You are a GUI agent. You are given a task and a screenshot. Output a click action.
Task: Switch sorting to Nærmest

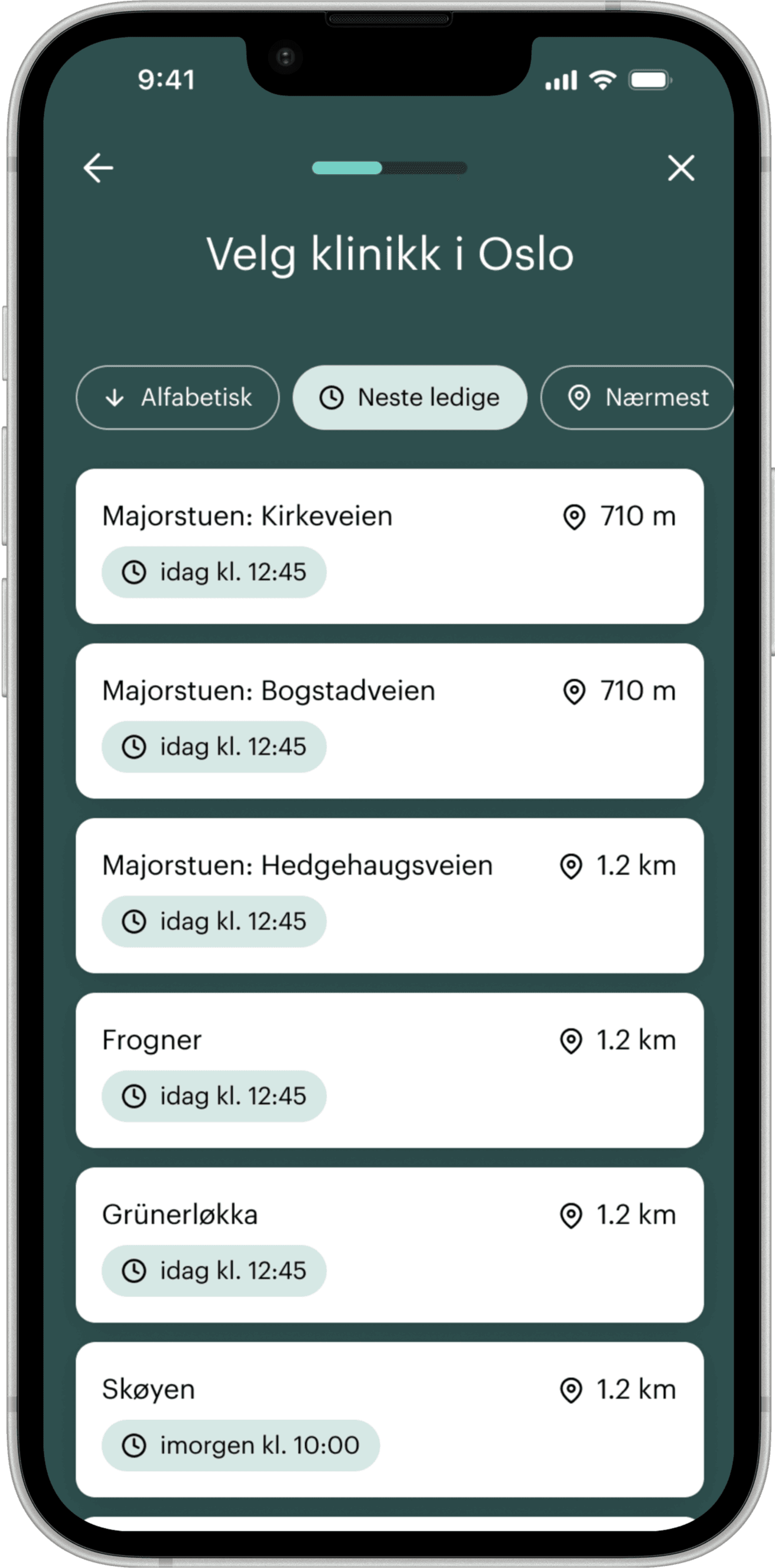[637, 397]
